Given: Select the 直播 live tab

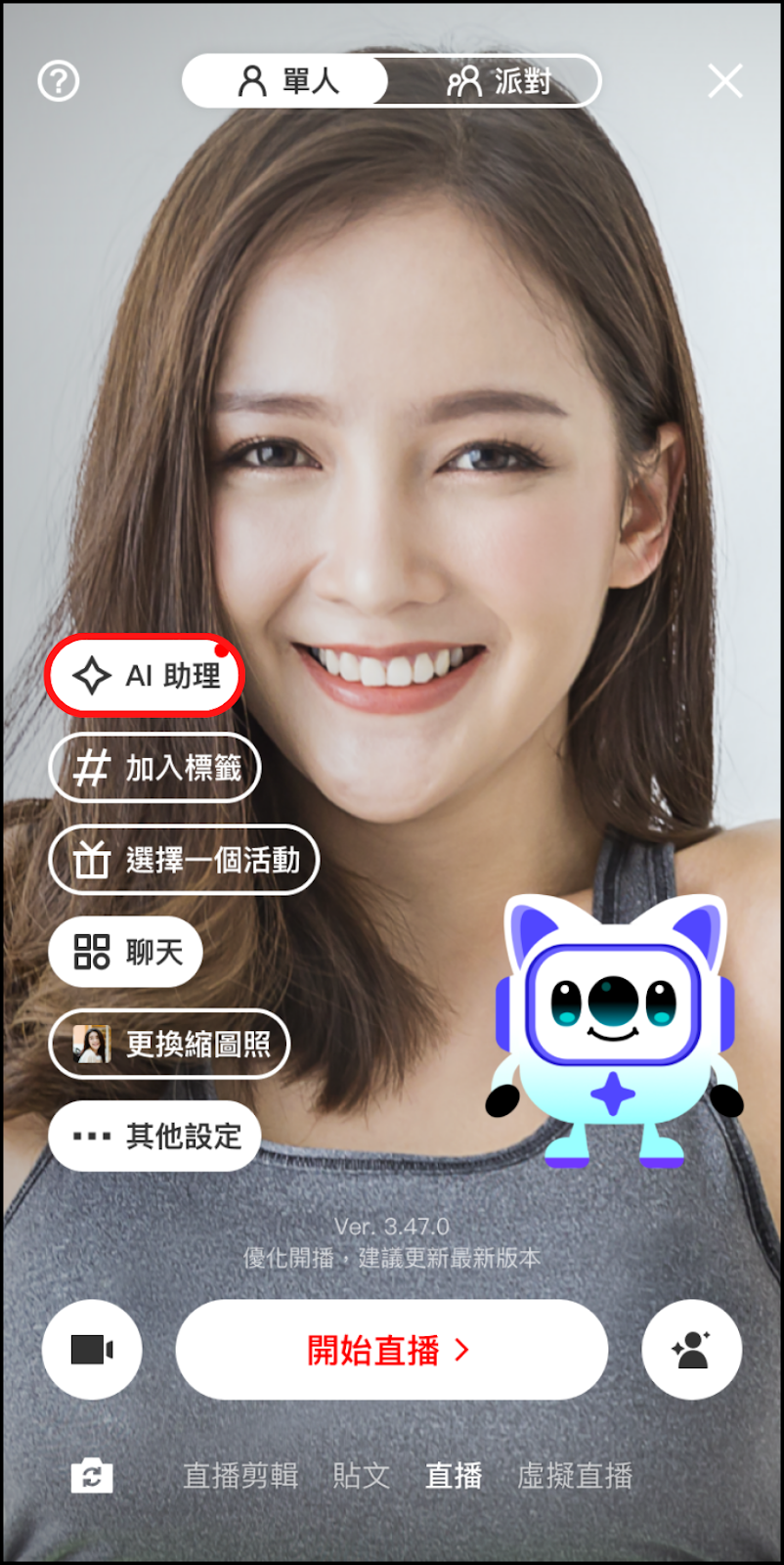Looking at the screenshot, I should [x=454, y=1475].
